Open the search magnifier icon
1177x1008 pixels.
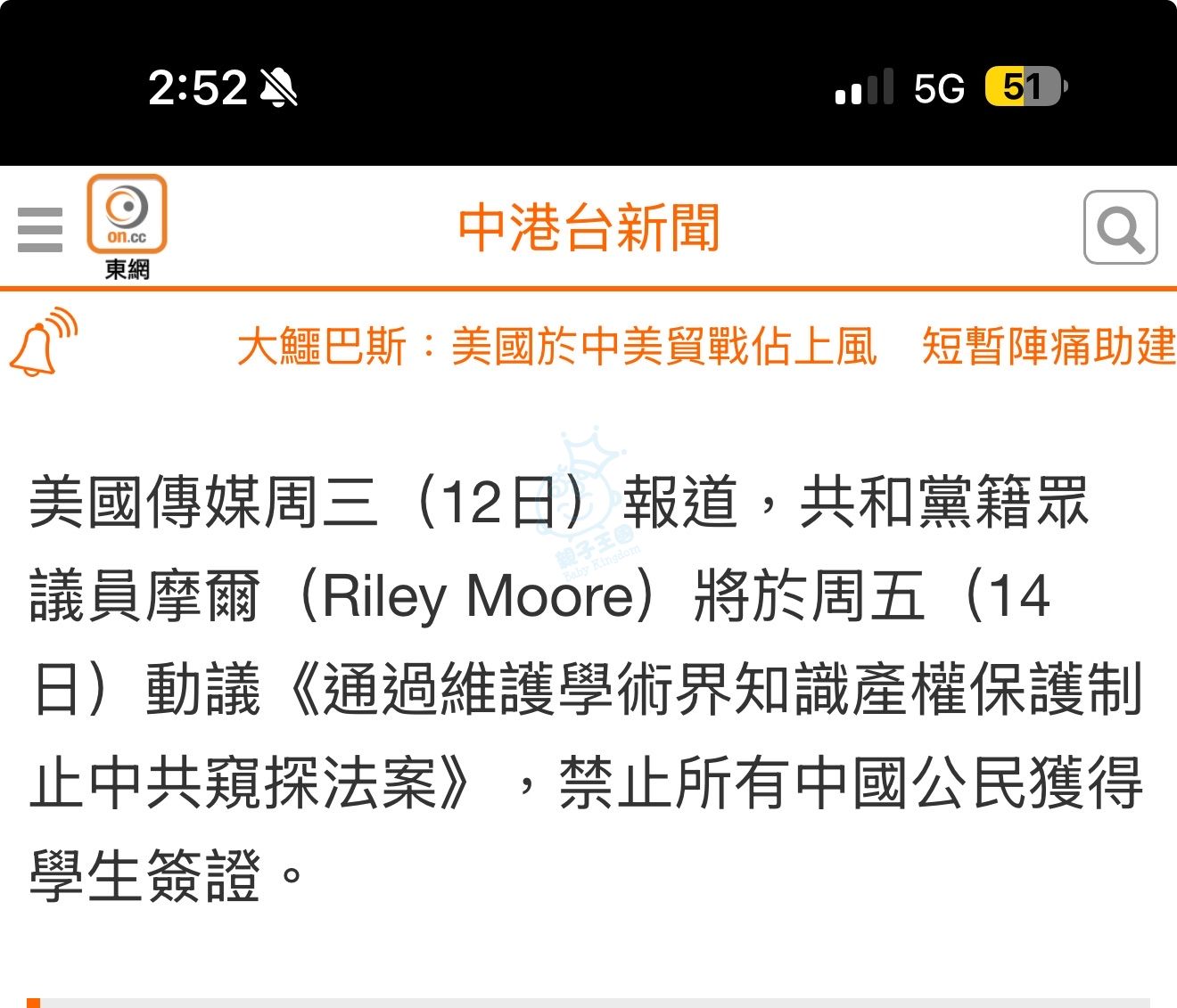coord(1120,228)
